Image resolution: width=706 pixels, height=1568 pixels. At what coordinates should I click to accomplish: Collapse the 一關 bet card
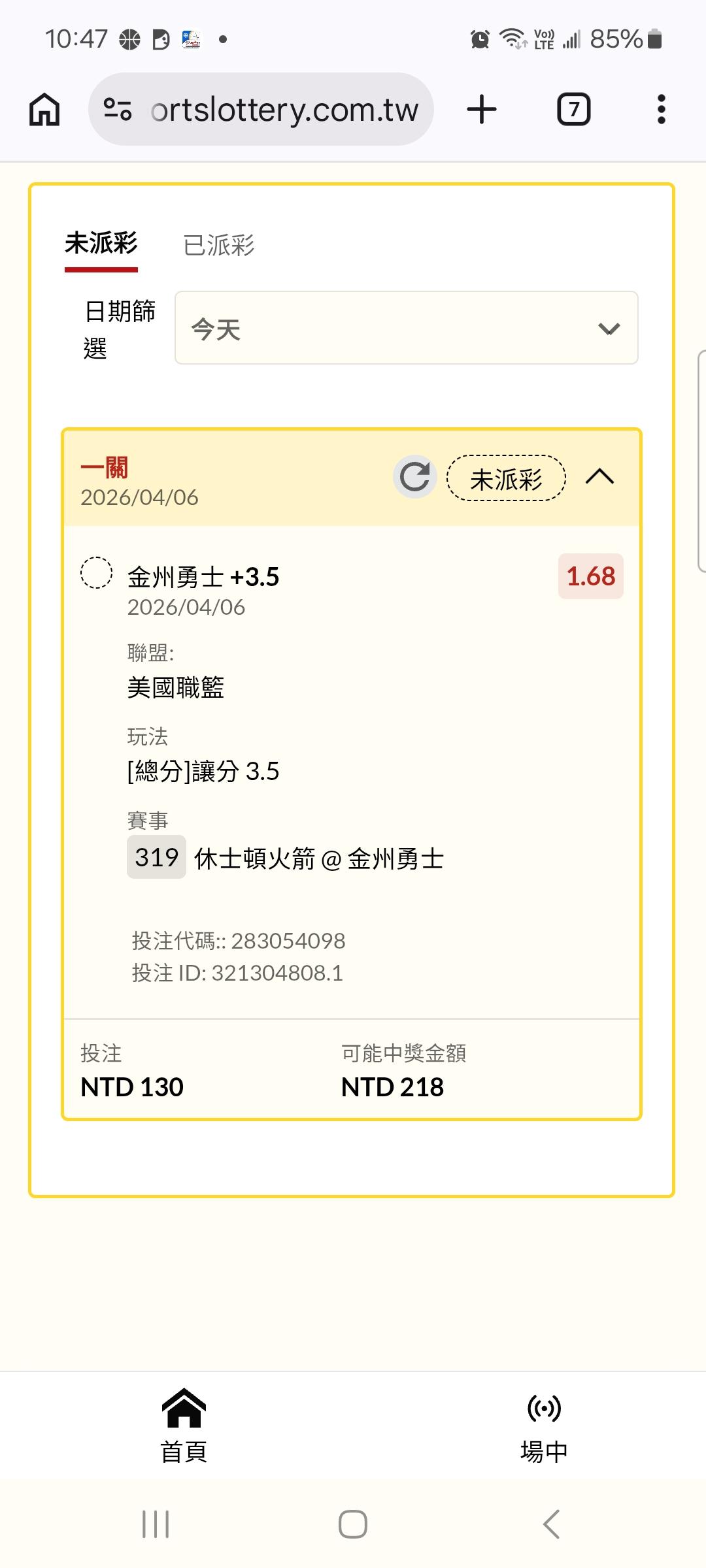(600, 477)
